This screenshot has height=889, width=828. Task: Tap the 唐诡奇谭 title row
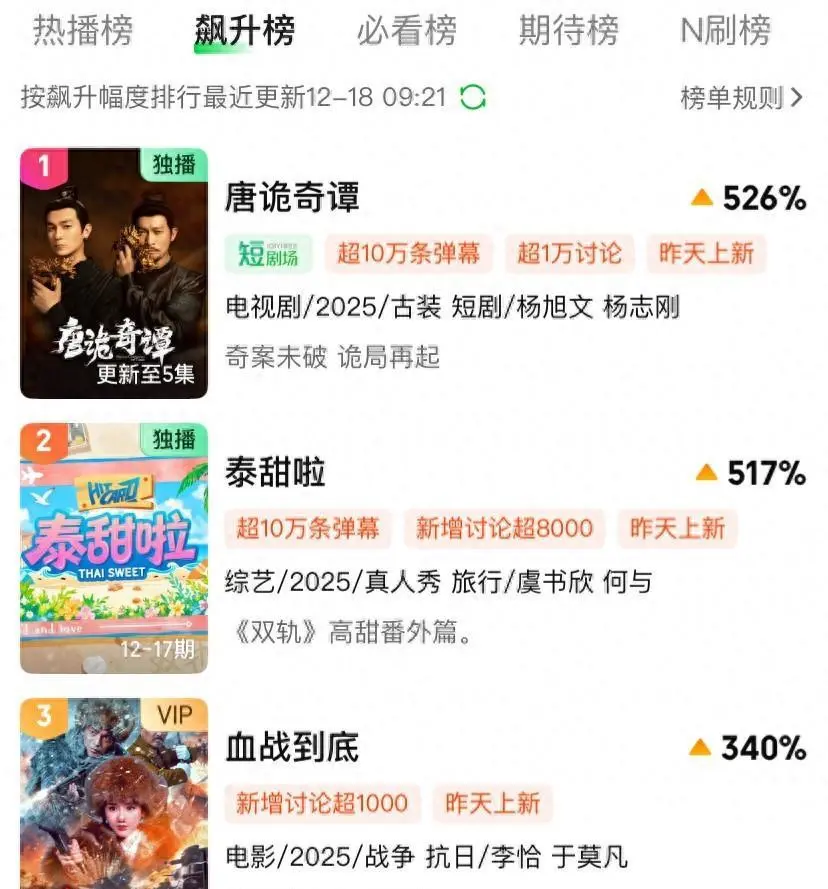click(292, 198)
